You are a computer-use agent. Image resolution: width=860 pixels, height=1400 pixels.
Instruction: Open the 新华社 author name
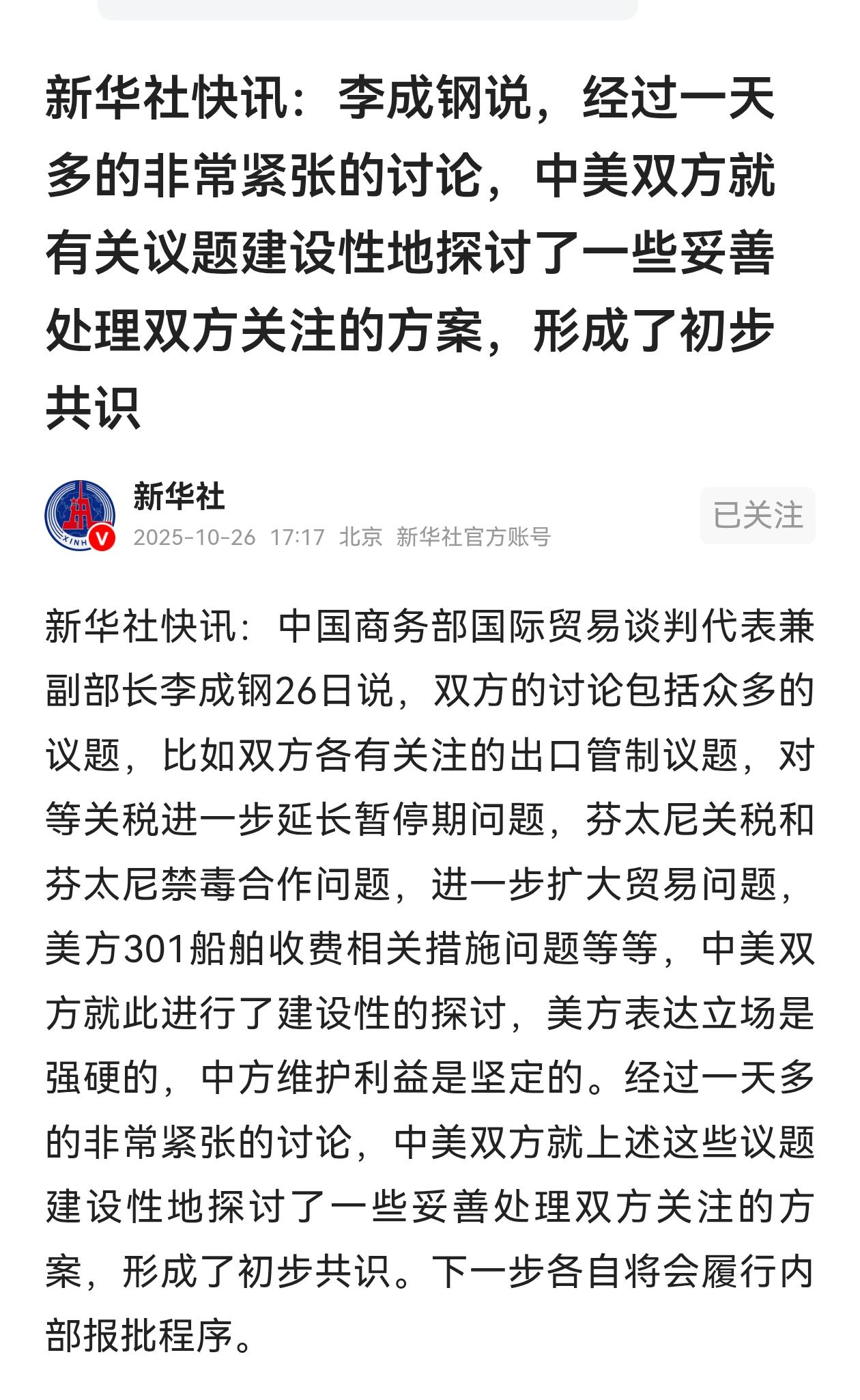pos(179,496)
